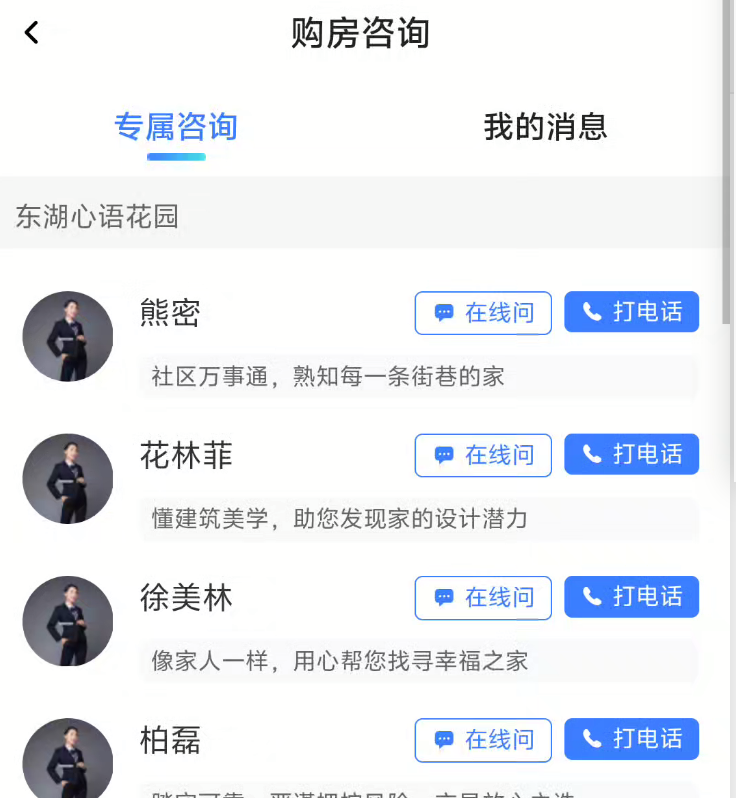
Task: Call 熊密 with 打电话 button
Action: (631, 312)
